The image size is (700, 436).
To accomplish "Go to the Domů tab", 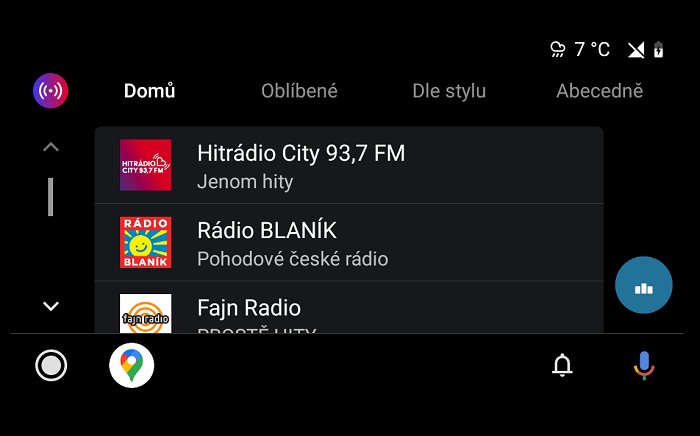I will click(150, 91).
